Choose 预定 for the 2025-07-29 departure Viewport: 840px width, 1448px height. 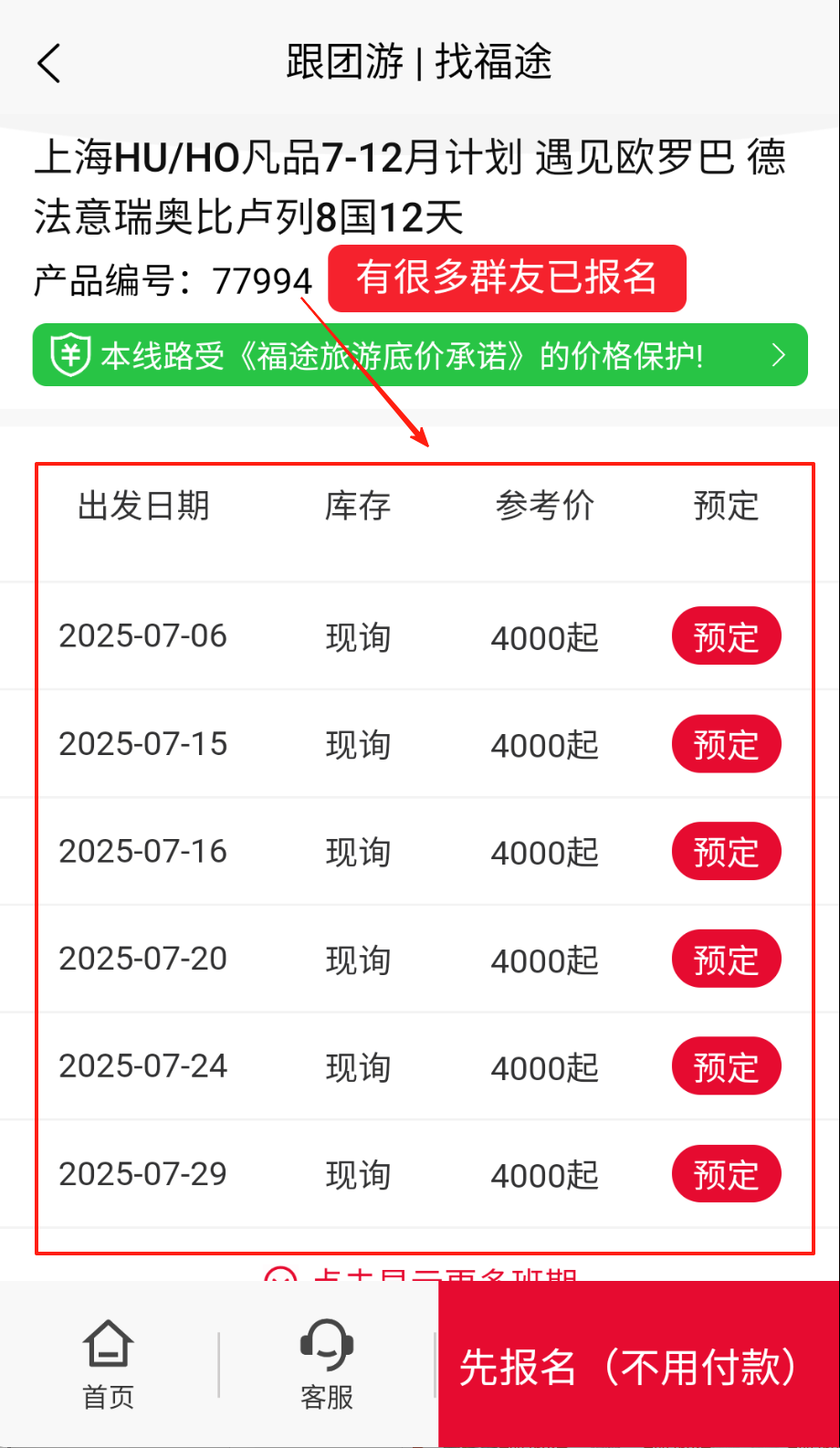[x=726, y=1174]
